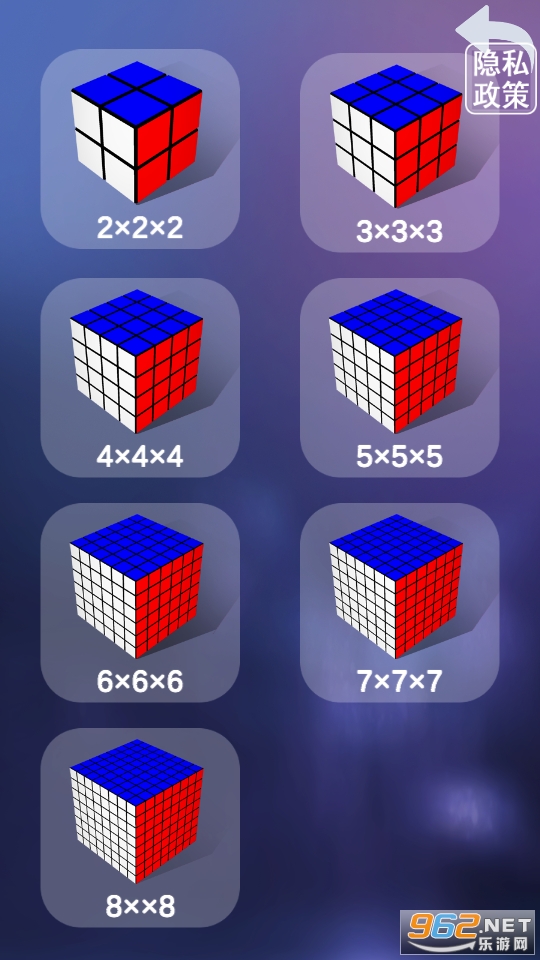The height and width of the screenshot is (960, 540).
Task: Open the 8××8 cube tile
Action: tap(140, 828)
